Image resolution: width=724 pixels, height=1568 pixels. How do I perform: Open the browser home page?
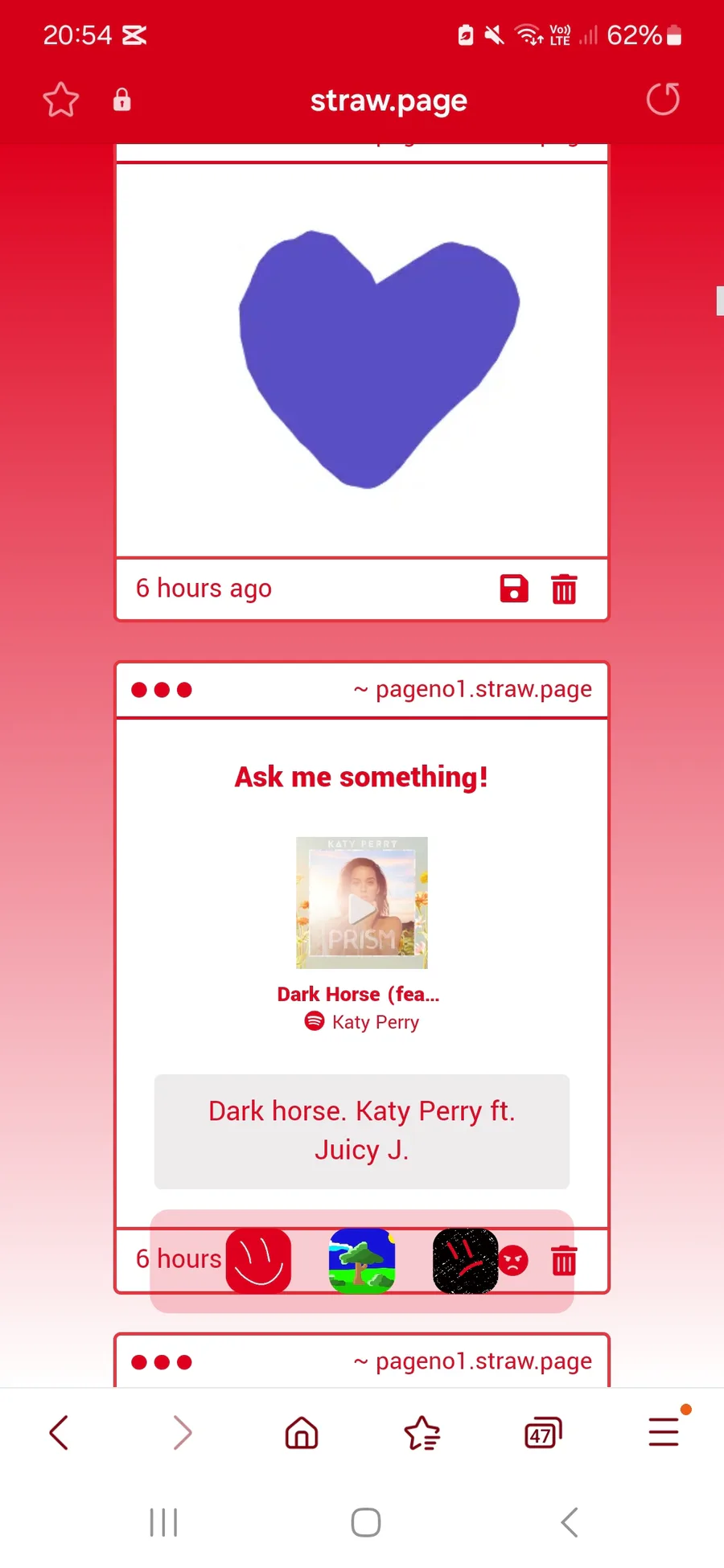click(302, 1432)
